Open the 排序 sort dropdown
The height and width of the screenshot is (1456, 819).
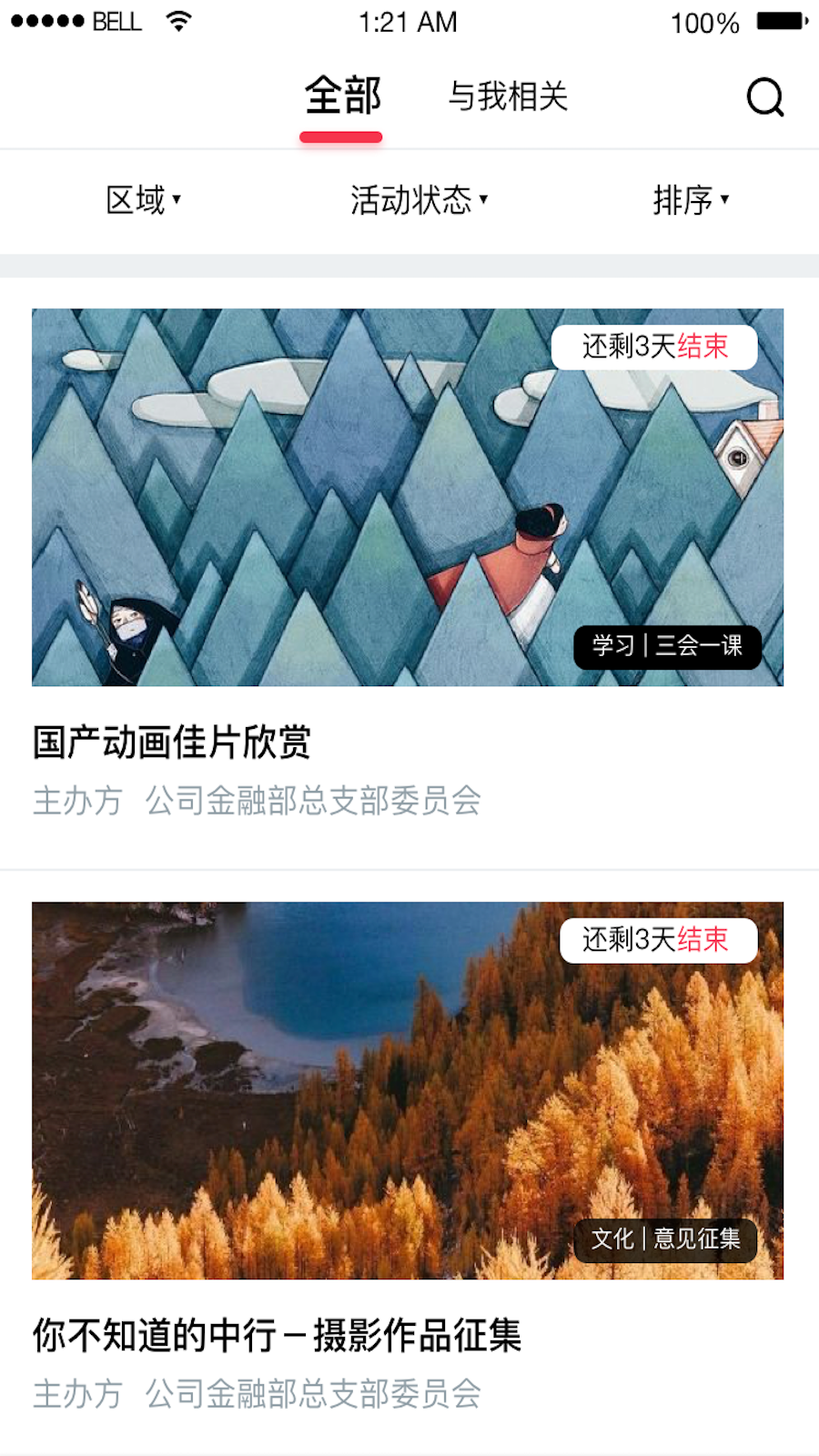(691, 199)
